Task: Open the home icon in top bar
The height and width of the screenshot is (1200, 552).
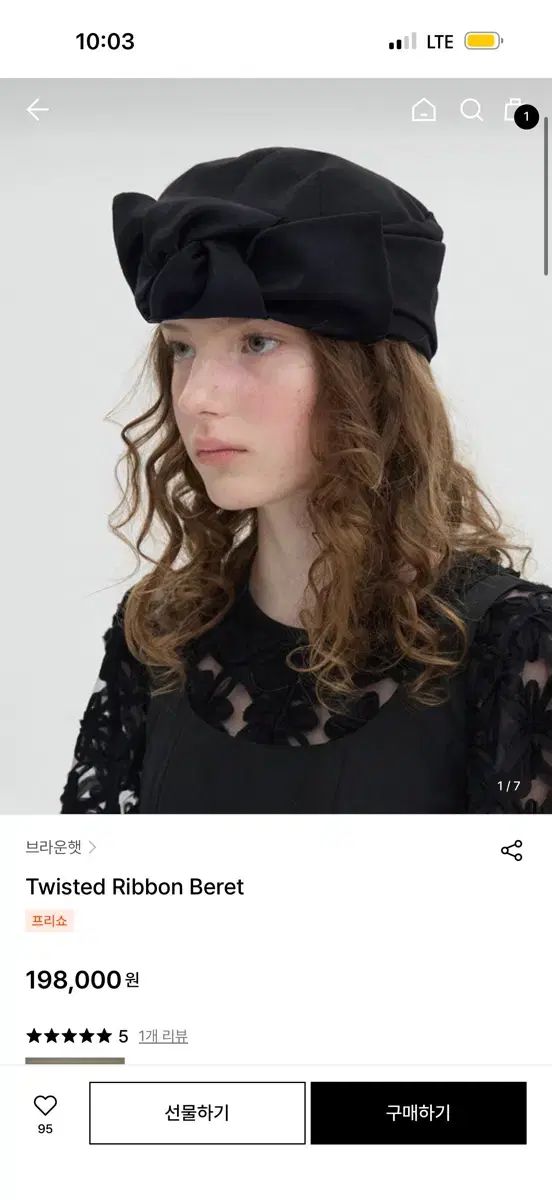Action: click(424, 110)
